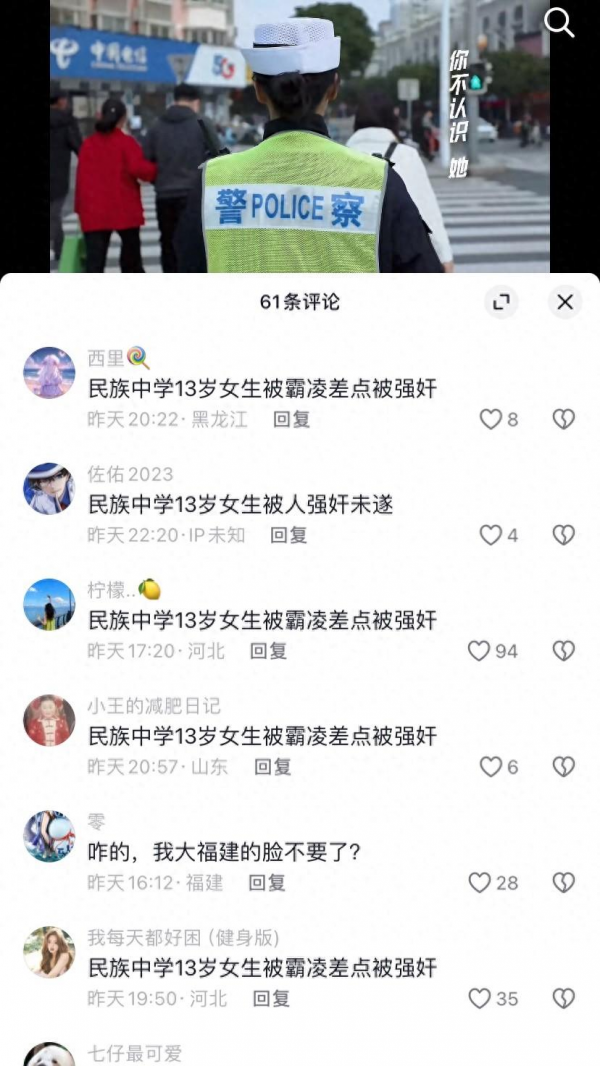The image size is (600, 1066).
Task: Like the comment by 柠檬..
Action: 479,651
